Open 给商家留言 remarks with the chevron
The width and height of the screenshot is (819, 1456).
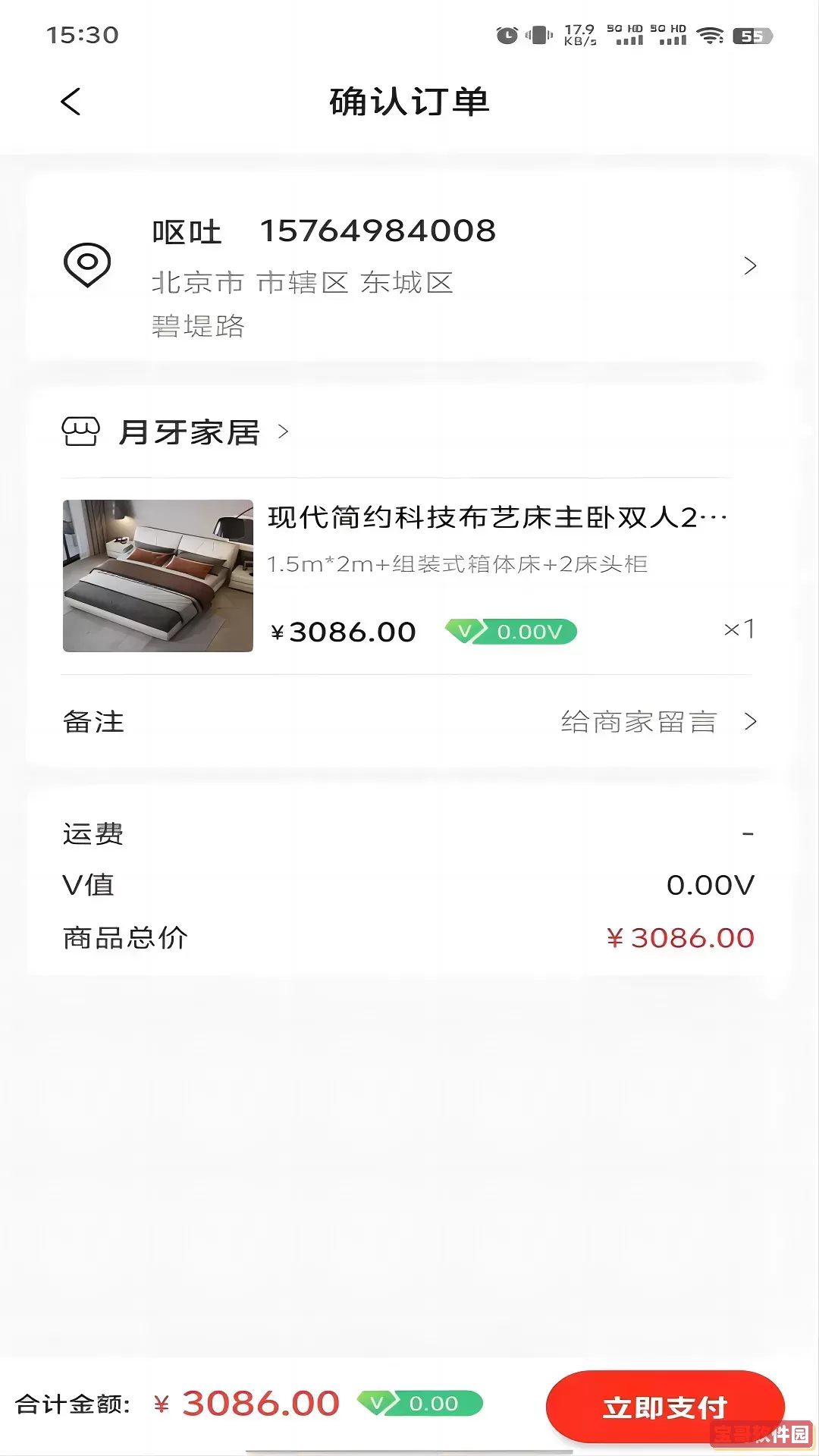(x=750, y=721)
